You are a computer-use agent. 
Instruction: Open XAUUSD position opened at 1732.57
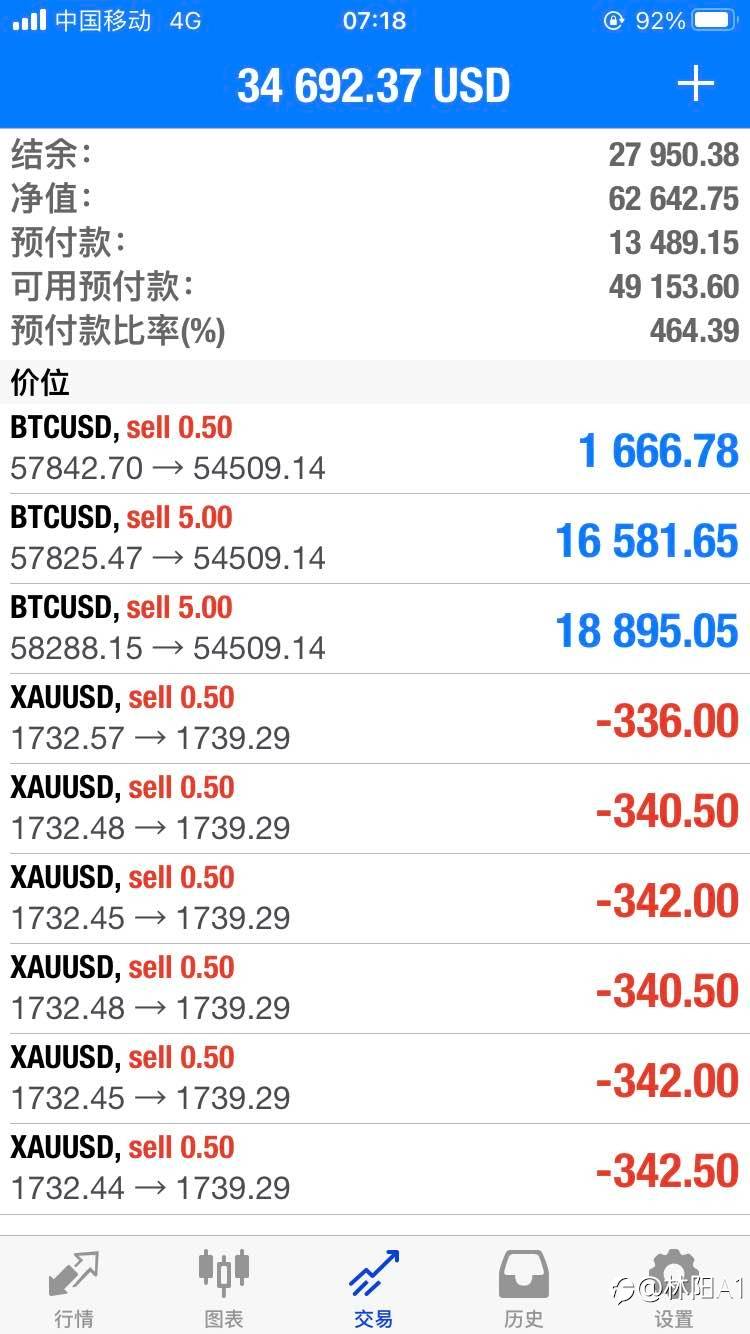tap(375, 719)
